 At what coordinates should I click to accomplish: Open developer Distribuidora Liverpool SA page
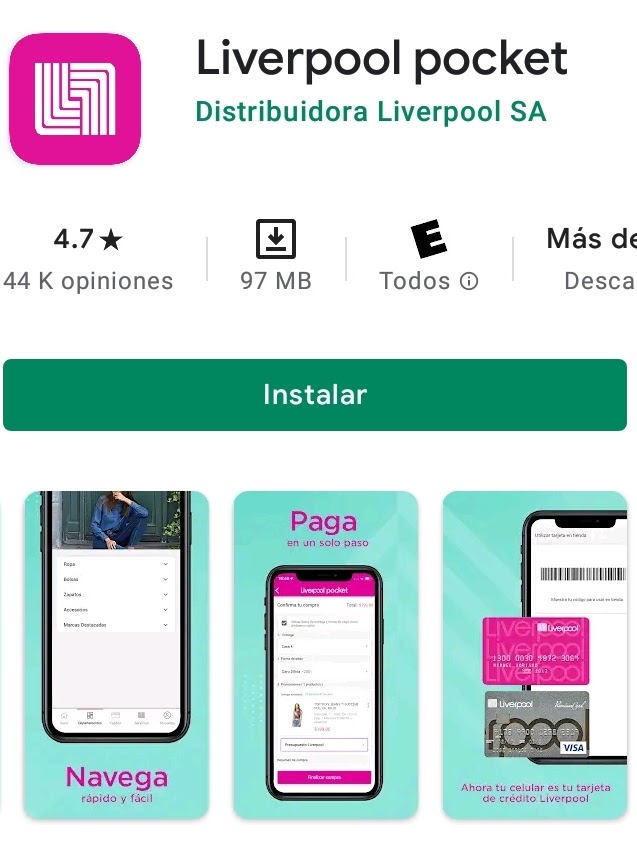coord(371,111)
